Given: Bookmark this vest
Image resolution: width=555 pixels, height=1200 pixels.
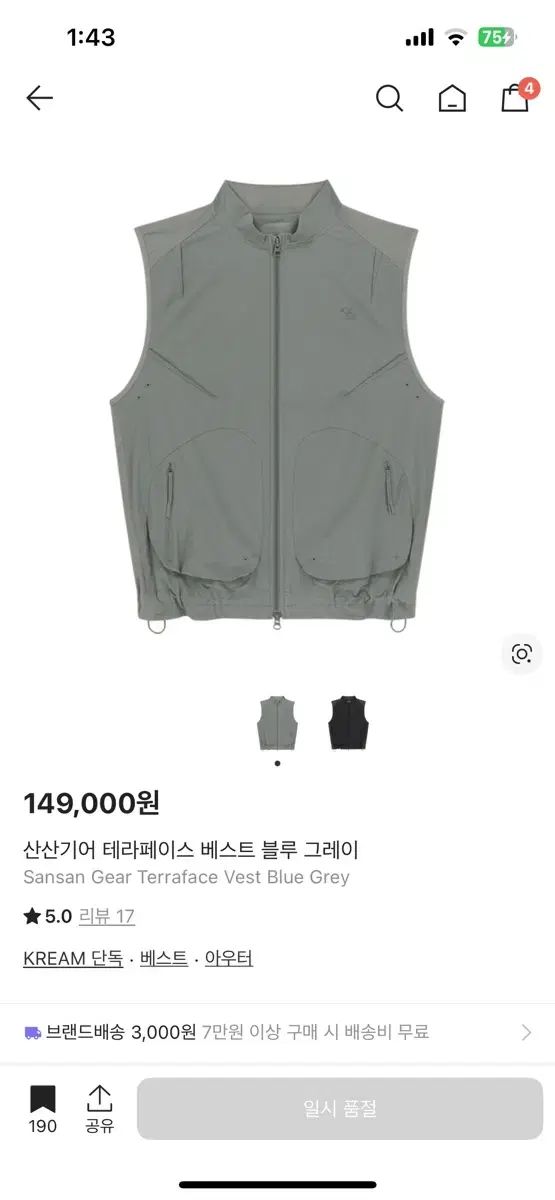Looking at the screenshot, I should point(43,1109).
